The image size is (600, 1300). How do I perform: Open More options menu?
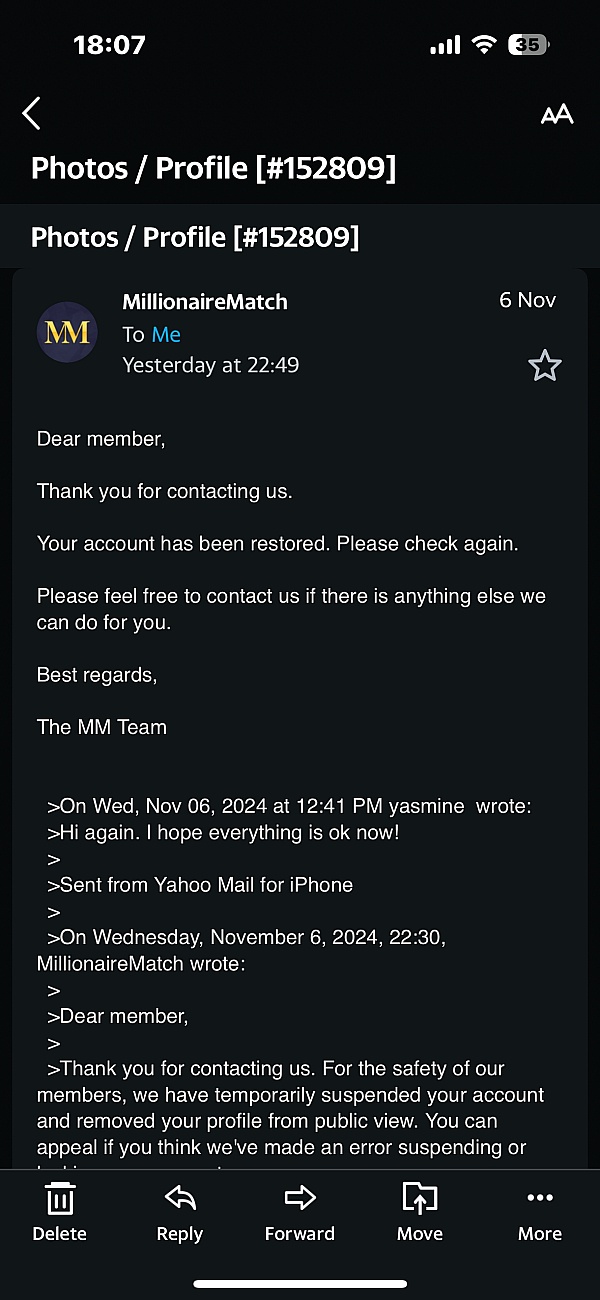coord(540,1212)
